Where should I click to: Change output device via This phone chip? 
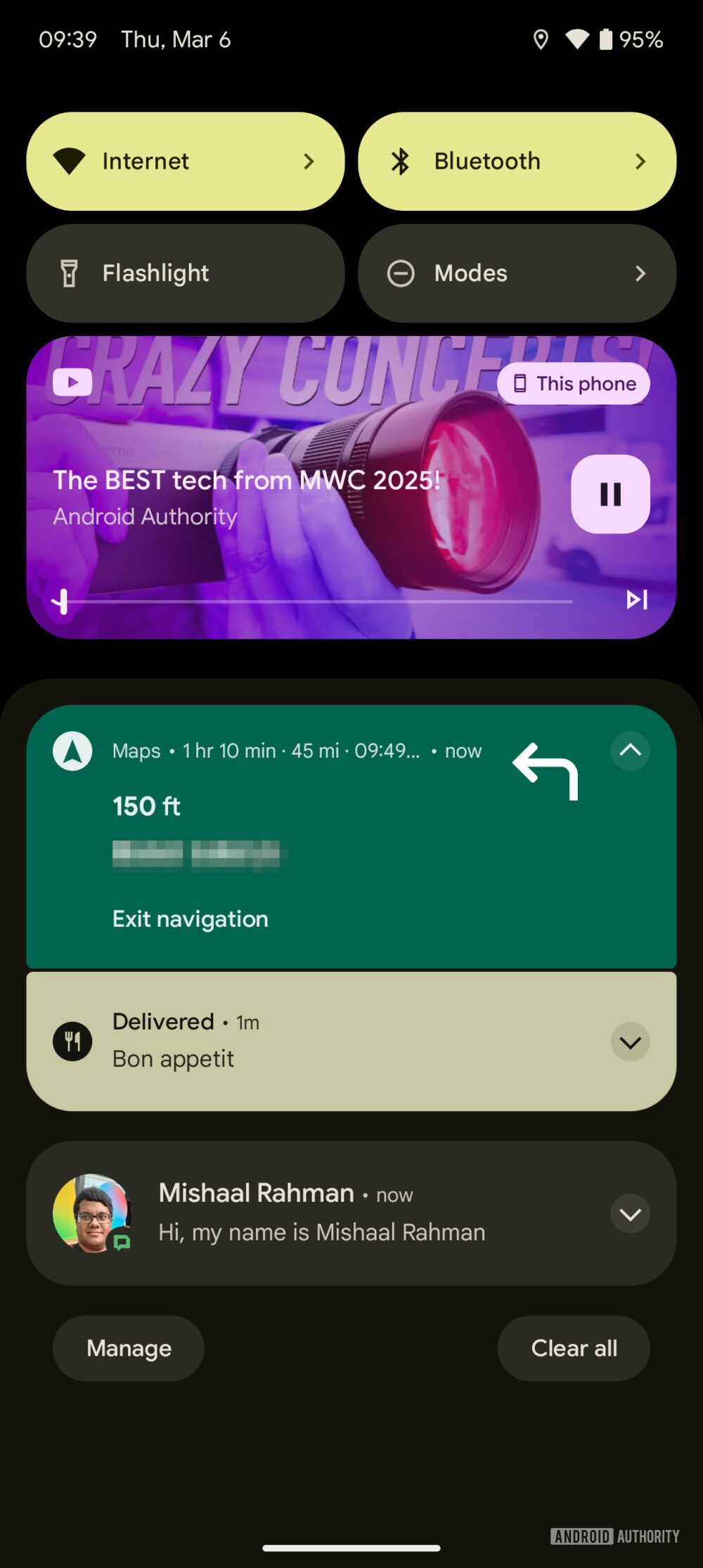tap(574, 384)
